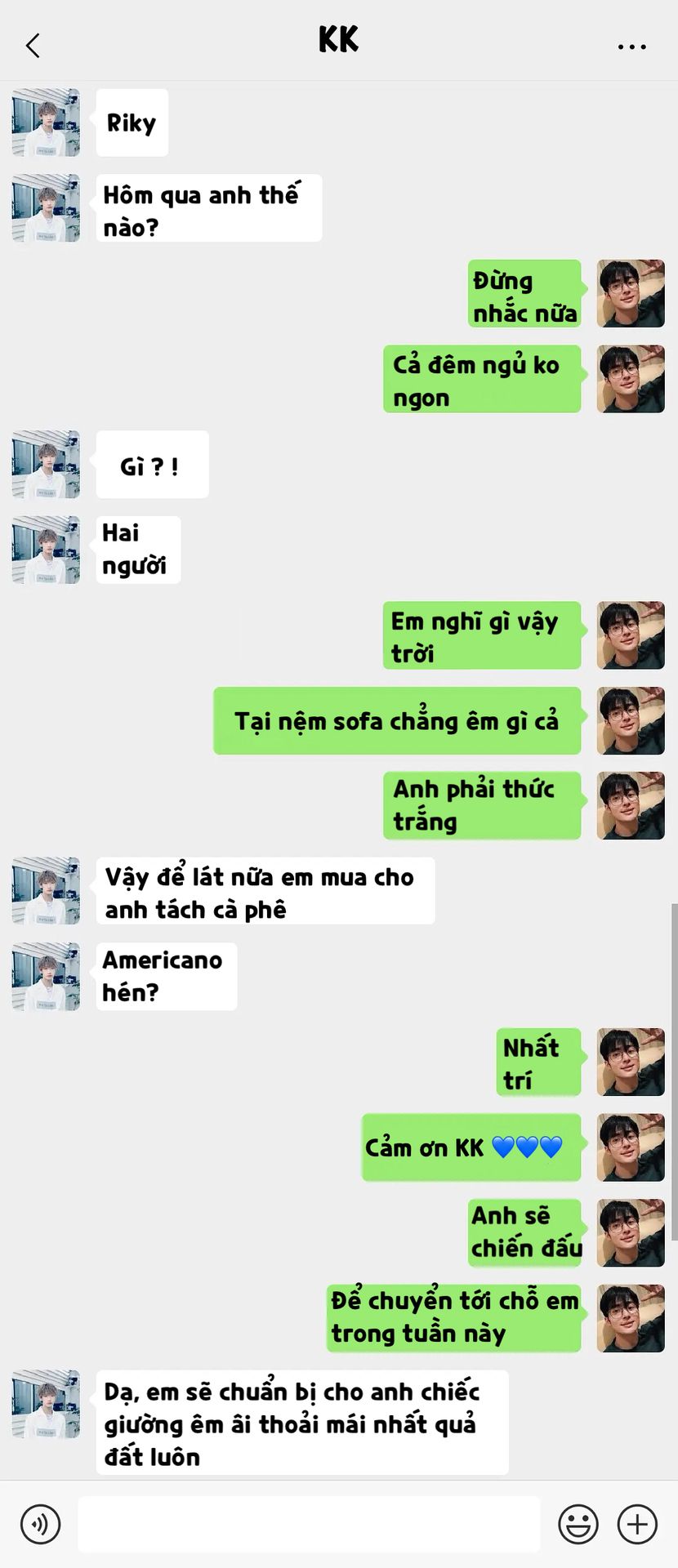
Task: Switch to voice message input
Action: point(40,1524)
